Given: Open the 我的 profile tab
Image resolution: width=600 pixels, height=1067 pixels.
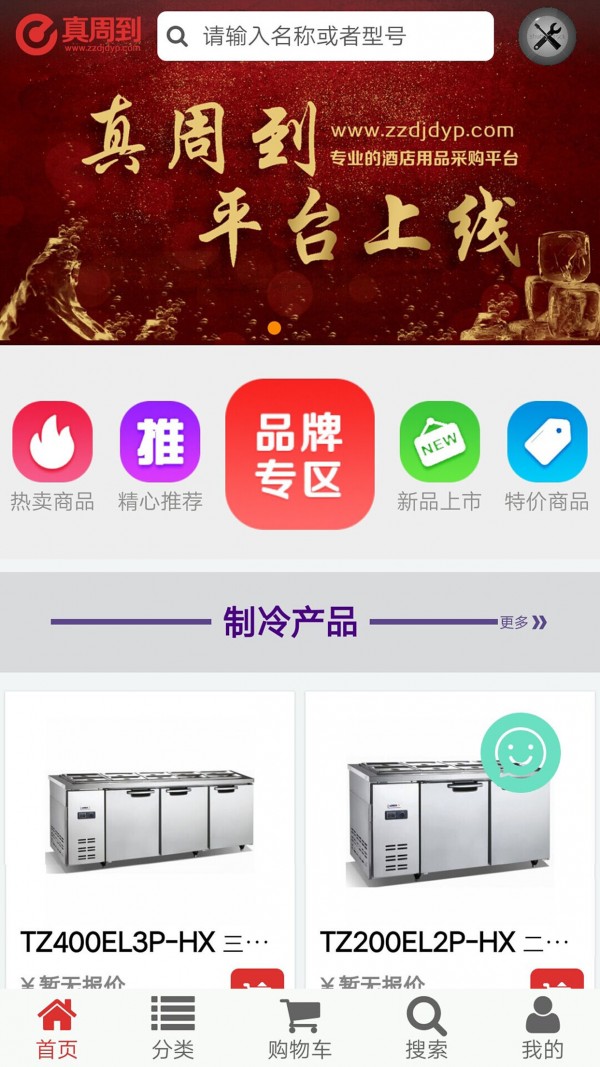Looking at the screenshot, I should pyautogui.click(x=542, y=1028).
